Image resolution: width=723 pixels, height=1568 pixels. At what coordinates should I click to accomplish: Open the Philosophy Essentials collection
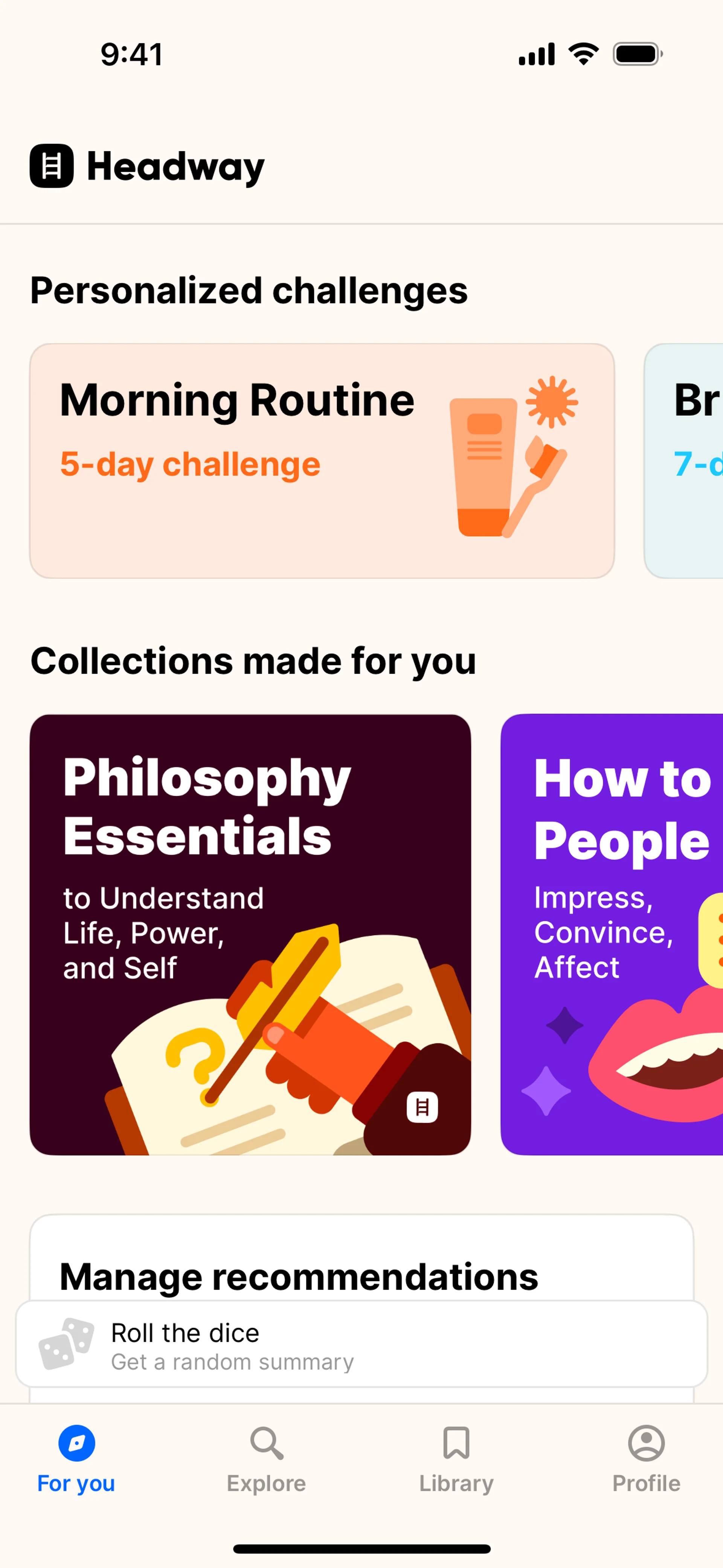click(250, 934)
